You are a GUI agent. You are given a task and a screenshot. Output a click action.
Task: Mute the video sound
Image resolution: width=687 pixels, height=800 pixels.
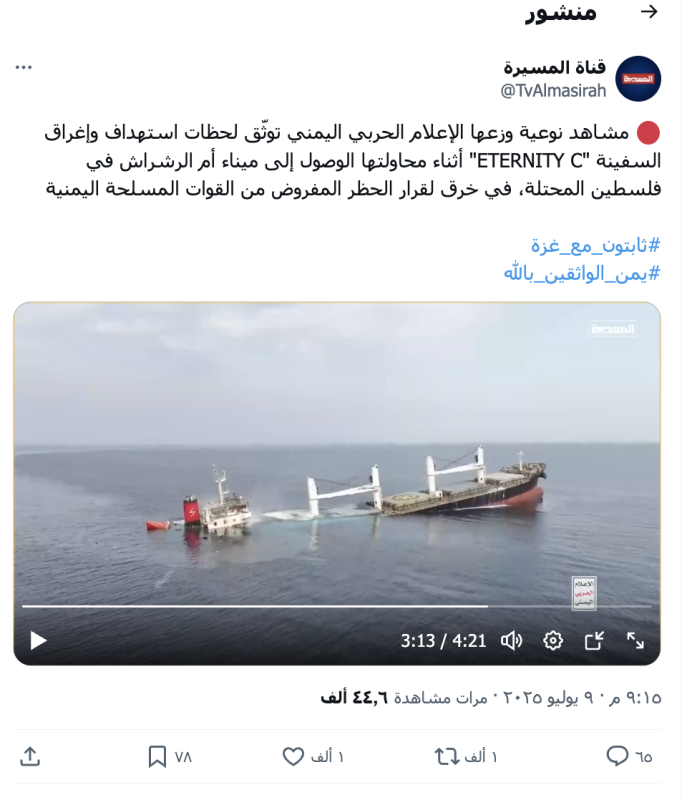512,640
